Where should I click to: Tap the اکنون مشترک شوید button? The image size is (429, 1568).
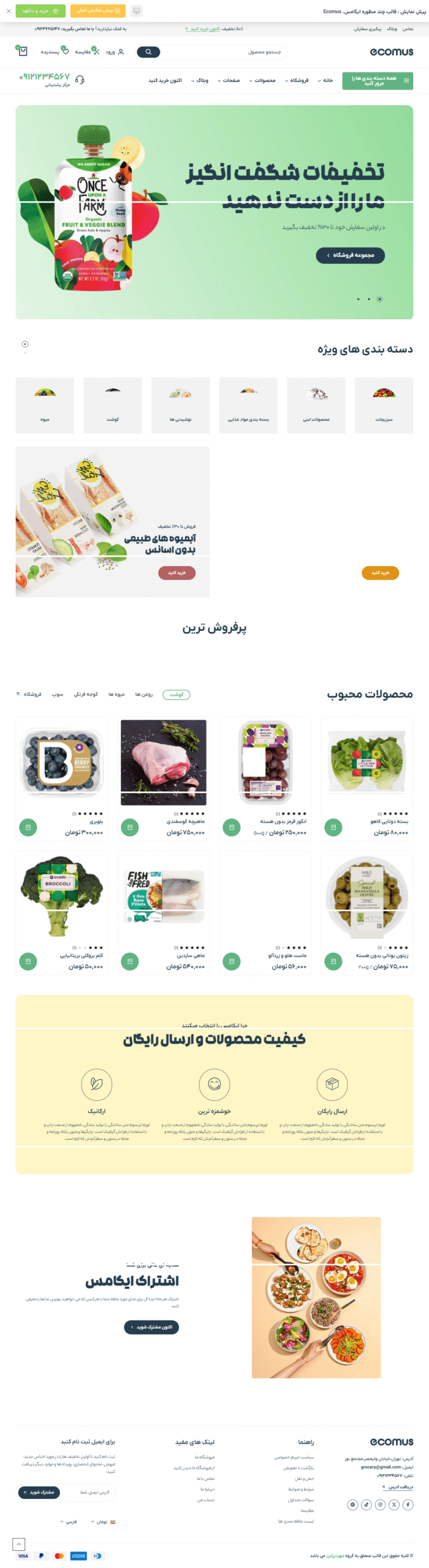coord(151,1327)
